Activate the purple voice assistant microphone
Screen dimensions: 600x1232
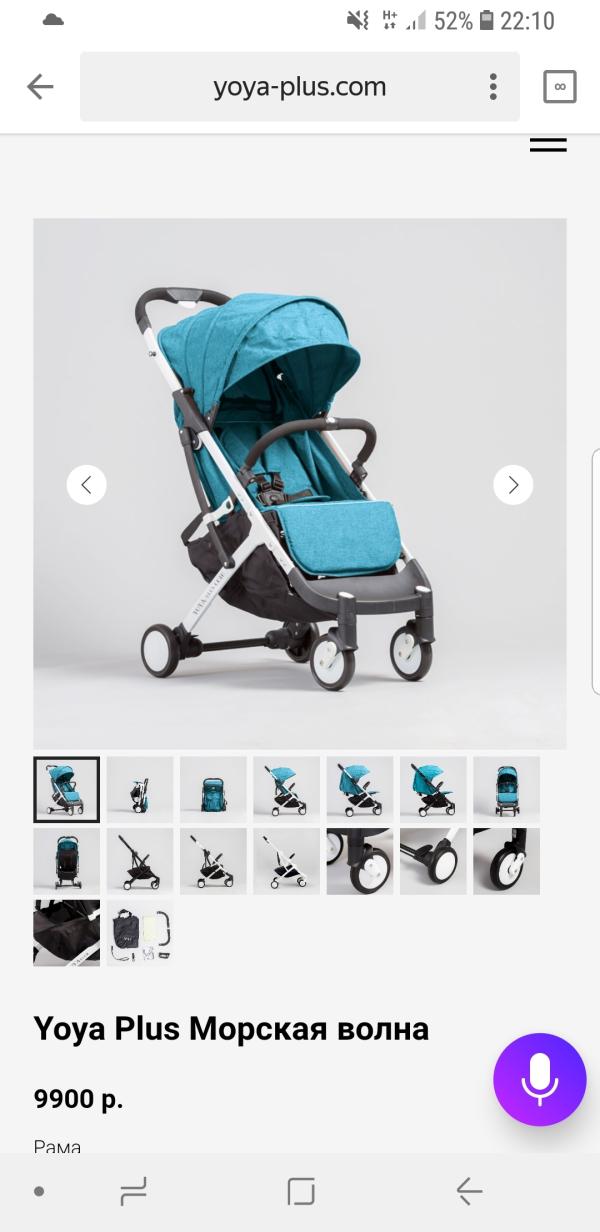click(540, 1080)
